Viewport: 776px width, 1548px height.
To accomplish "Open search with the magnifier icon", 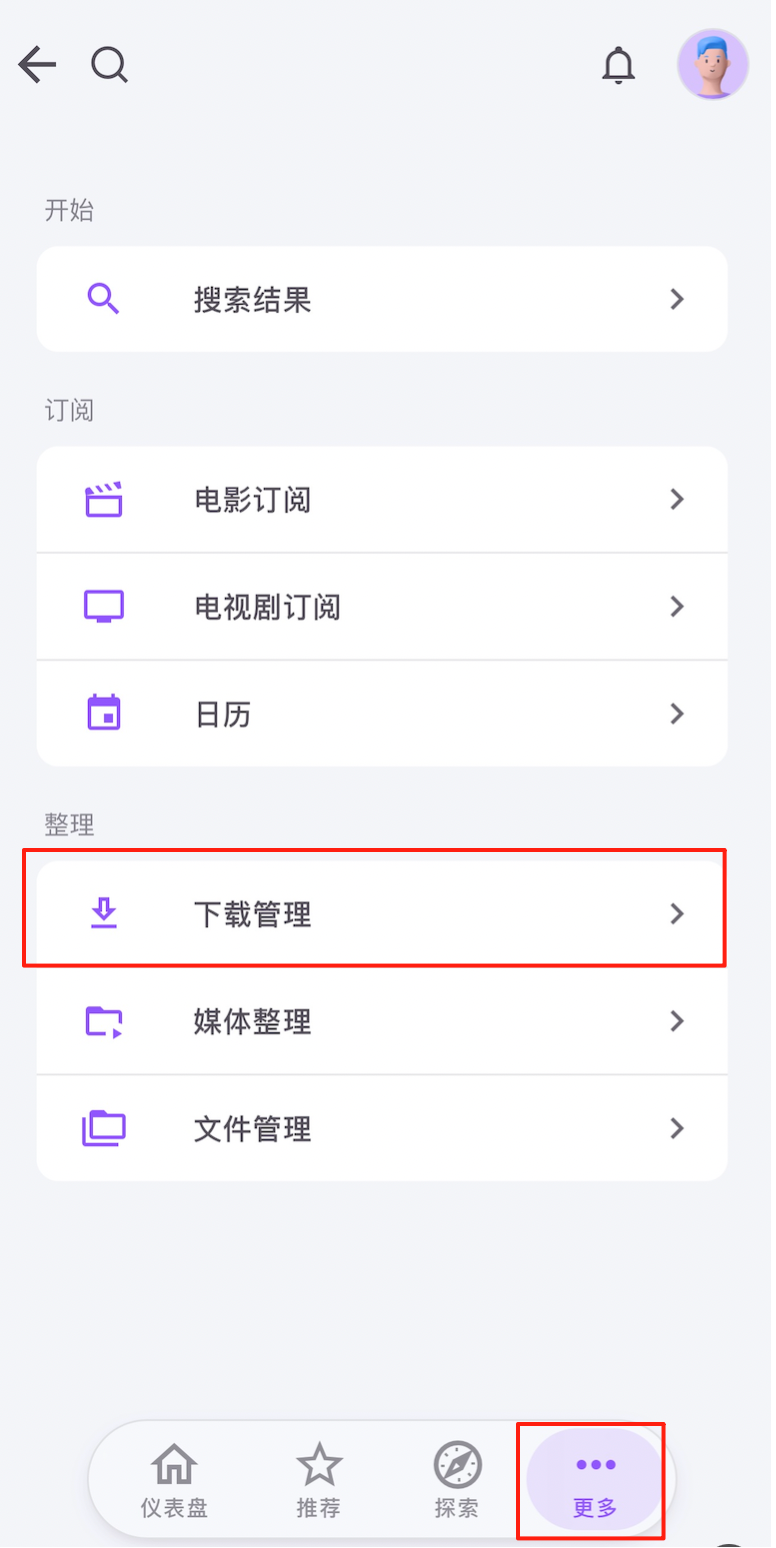I will point(109,66).
